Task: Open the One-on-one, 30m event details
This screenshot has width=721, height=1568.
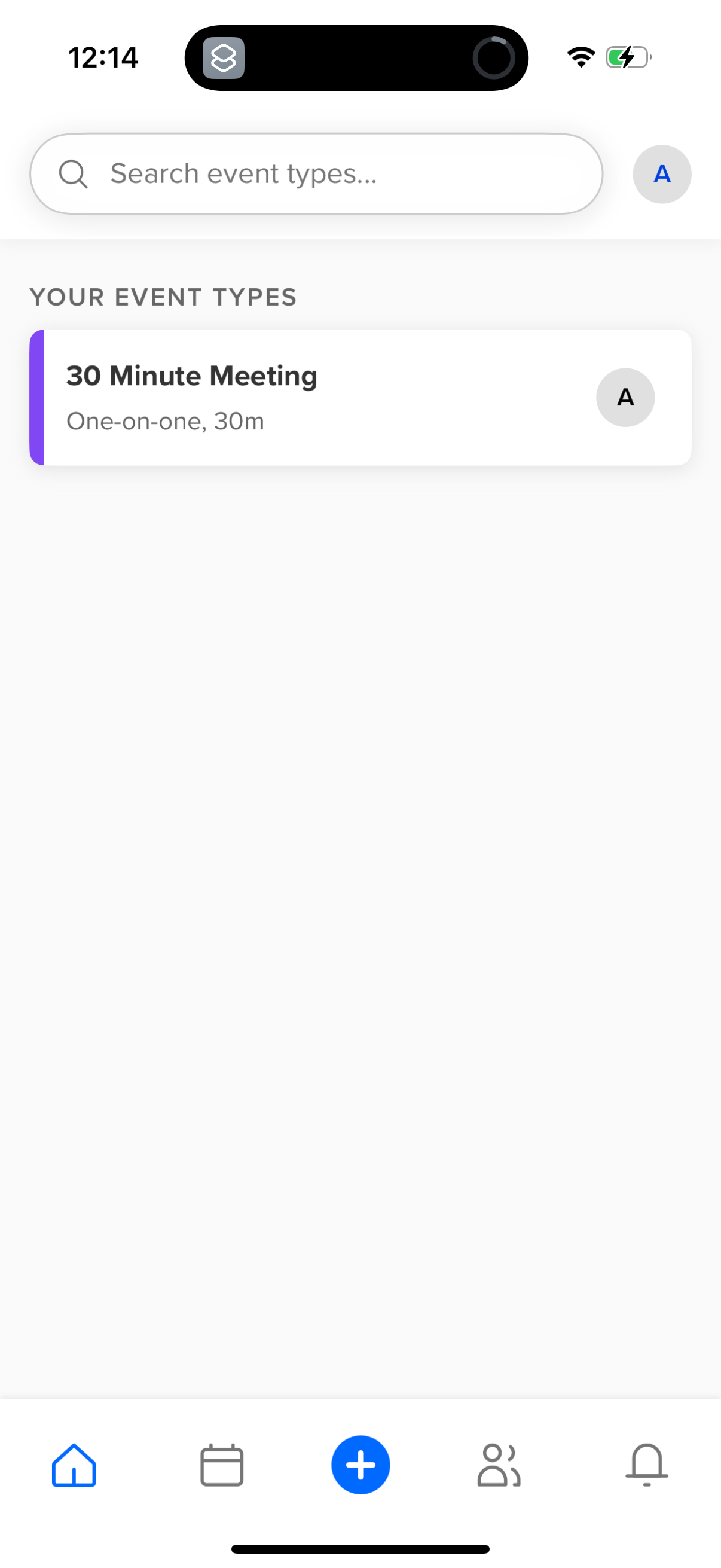Action: [165, 420]
